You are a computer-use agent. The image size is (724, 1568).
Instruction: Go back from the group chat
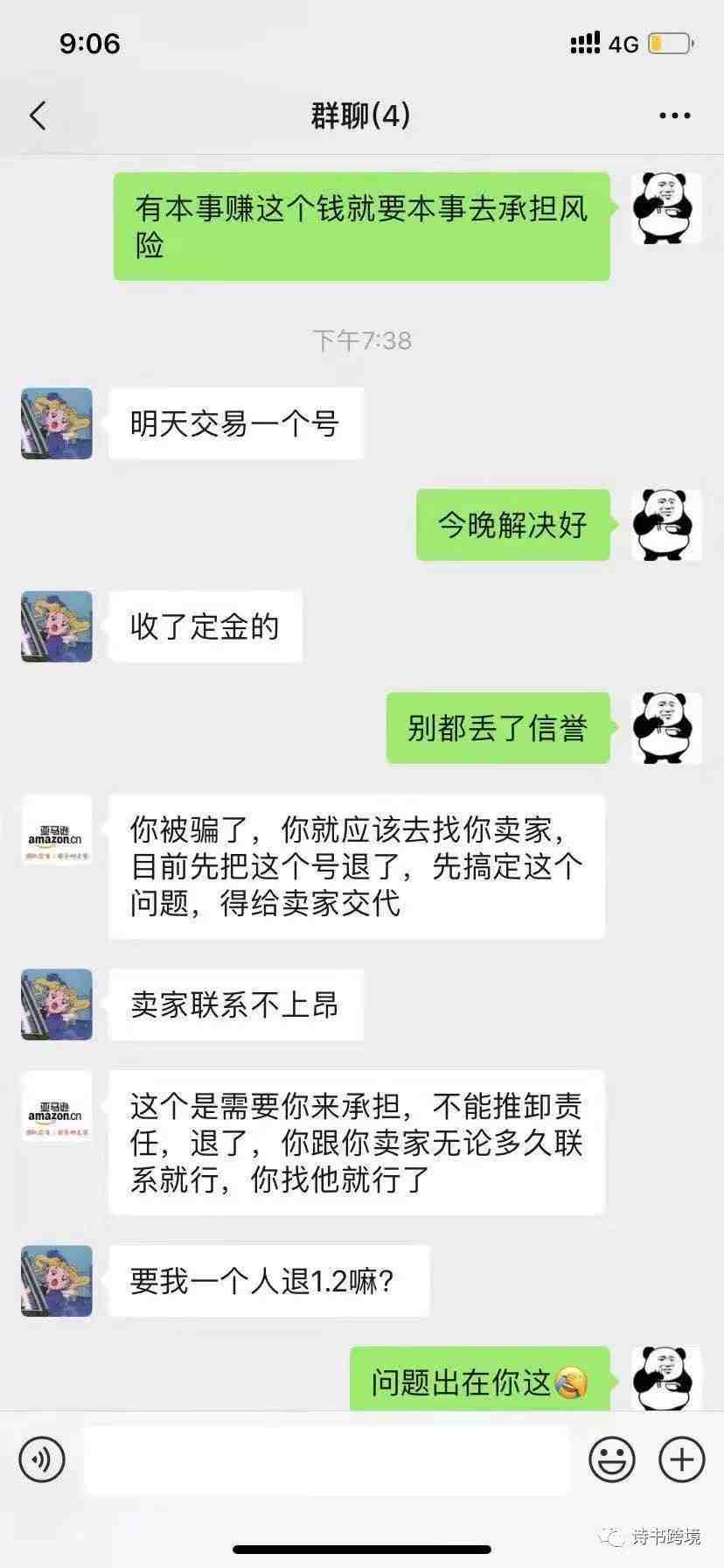coord(38,115)
